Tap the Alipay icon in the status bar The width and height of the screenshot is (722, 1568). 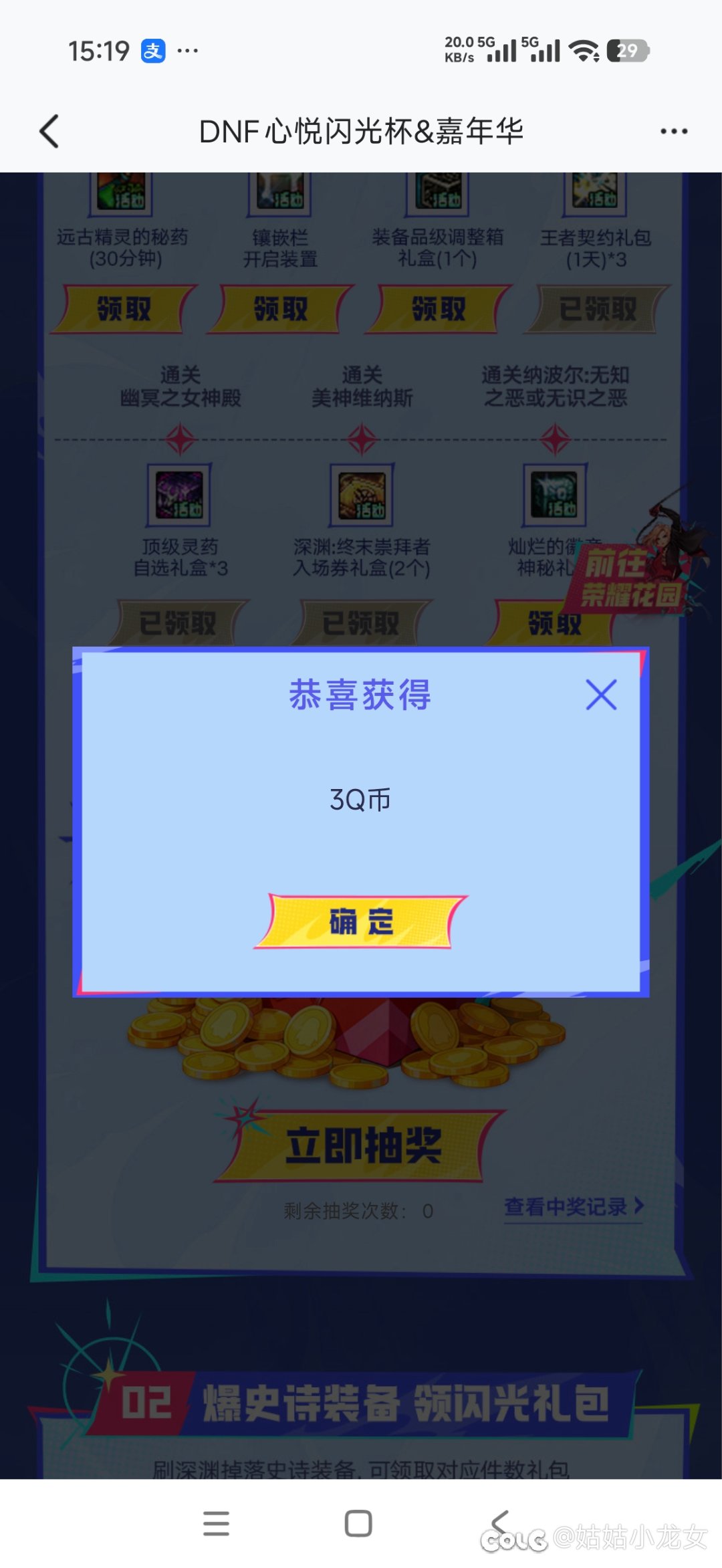pyautogui.click(x=152, y=51)
